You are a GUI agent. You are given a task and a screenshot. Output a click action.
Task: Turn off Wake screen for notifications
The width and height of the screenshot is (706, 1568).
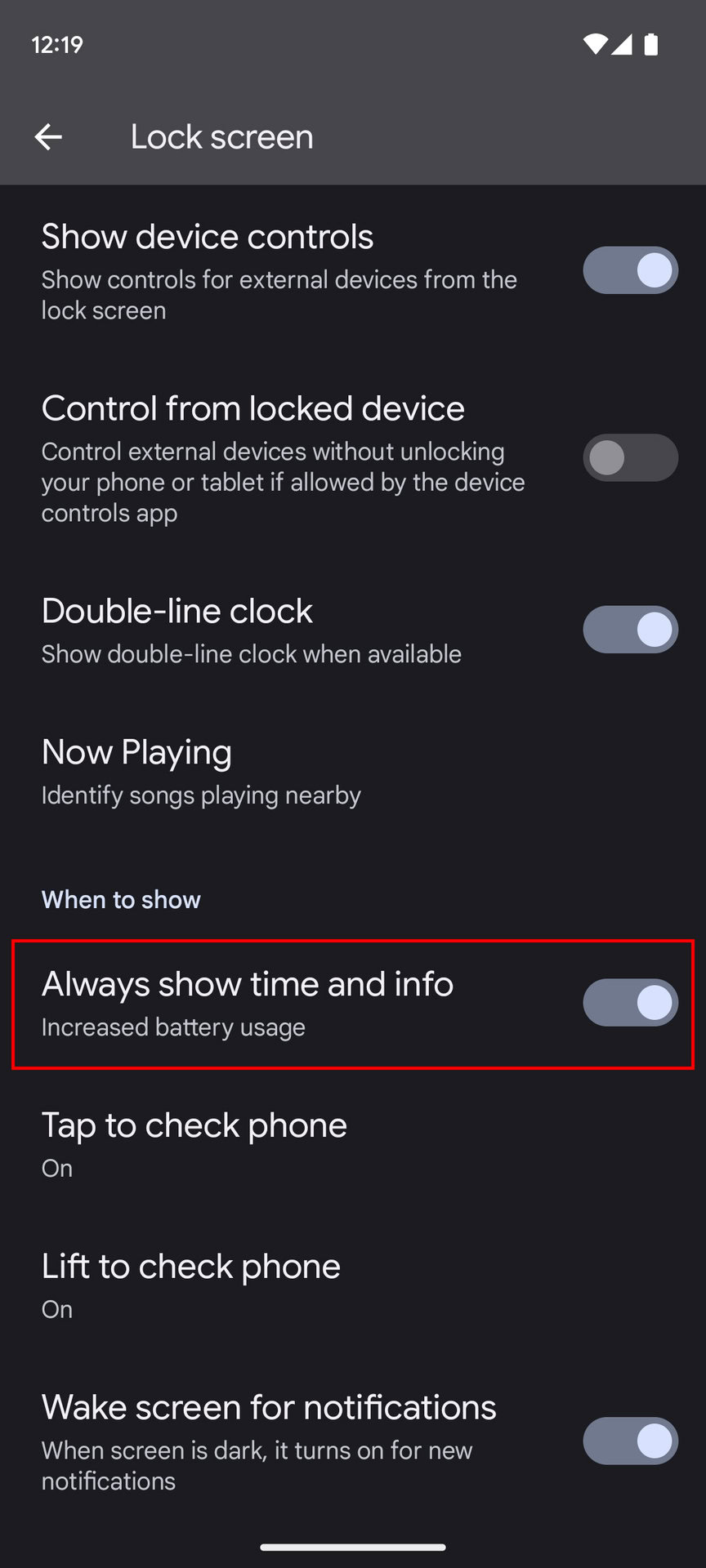630,1441
